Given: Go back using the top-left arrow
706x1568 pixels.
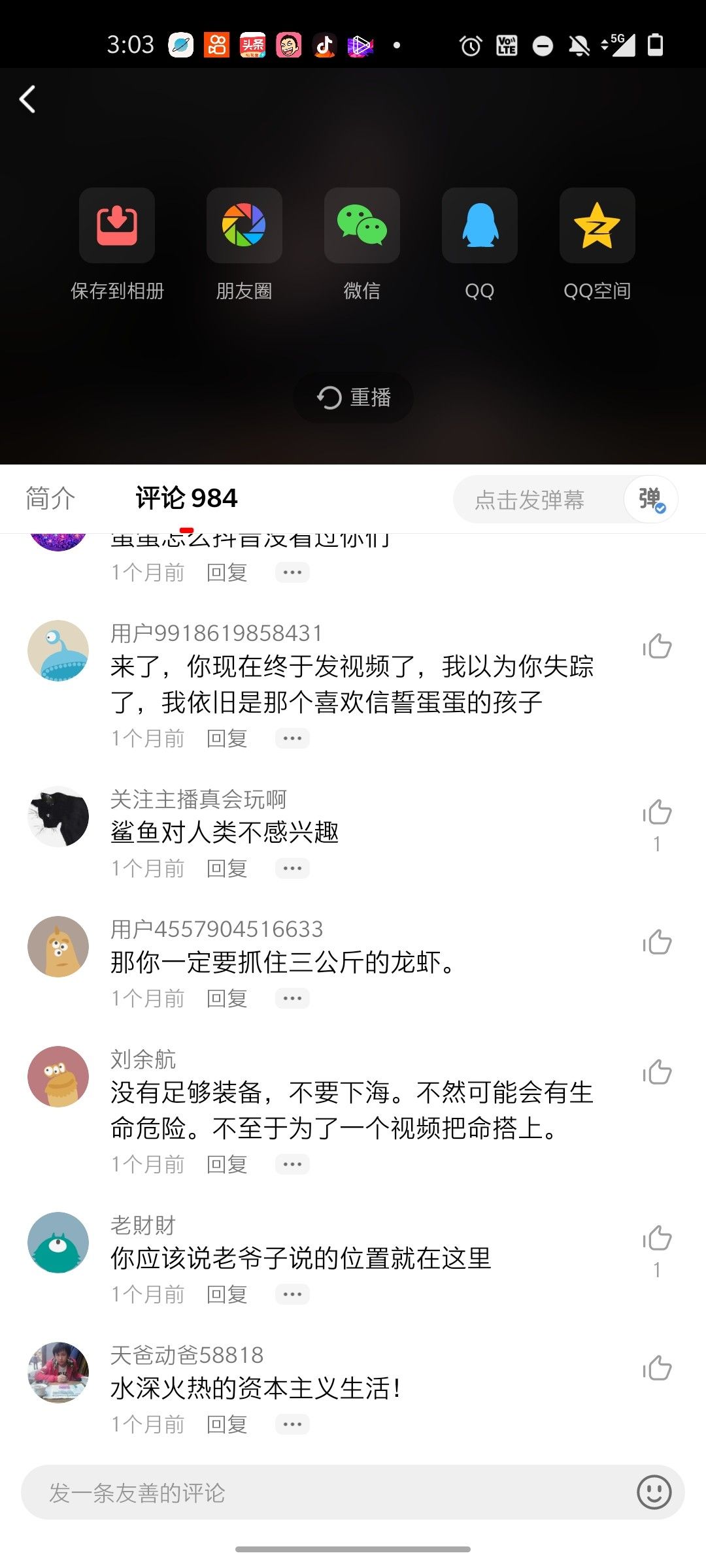Looking at the screenshot, I should (27, 99).
